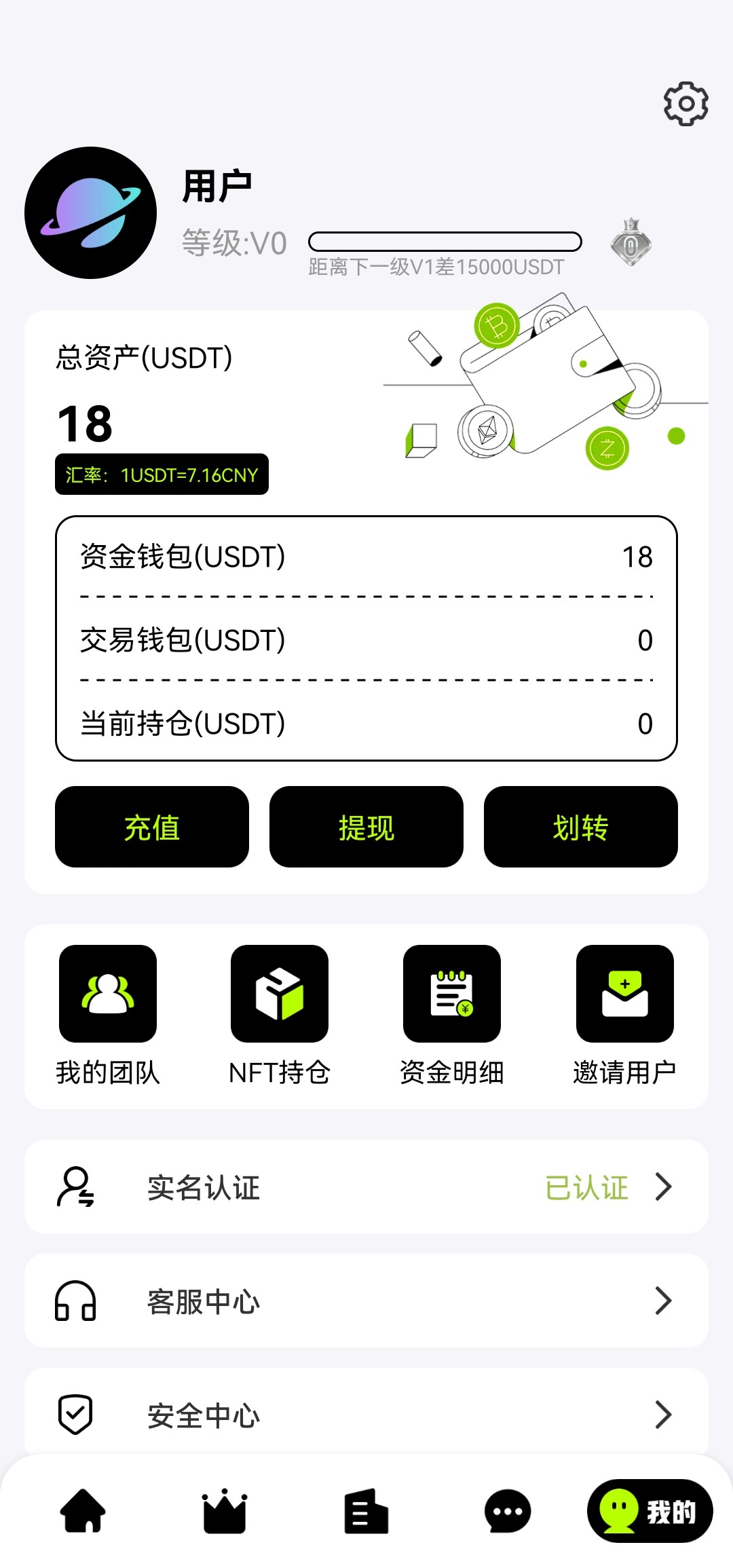The image size is (733, 1568).
Task: Open NFT持仓 holdings
Action: pos(280,1015)
